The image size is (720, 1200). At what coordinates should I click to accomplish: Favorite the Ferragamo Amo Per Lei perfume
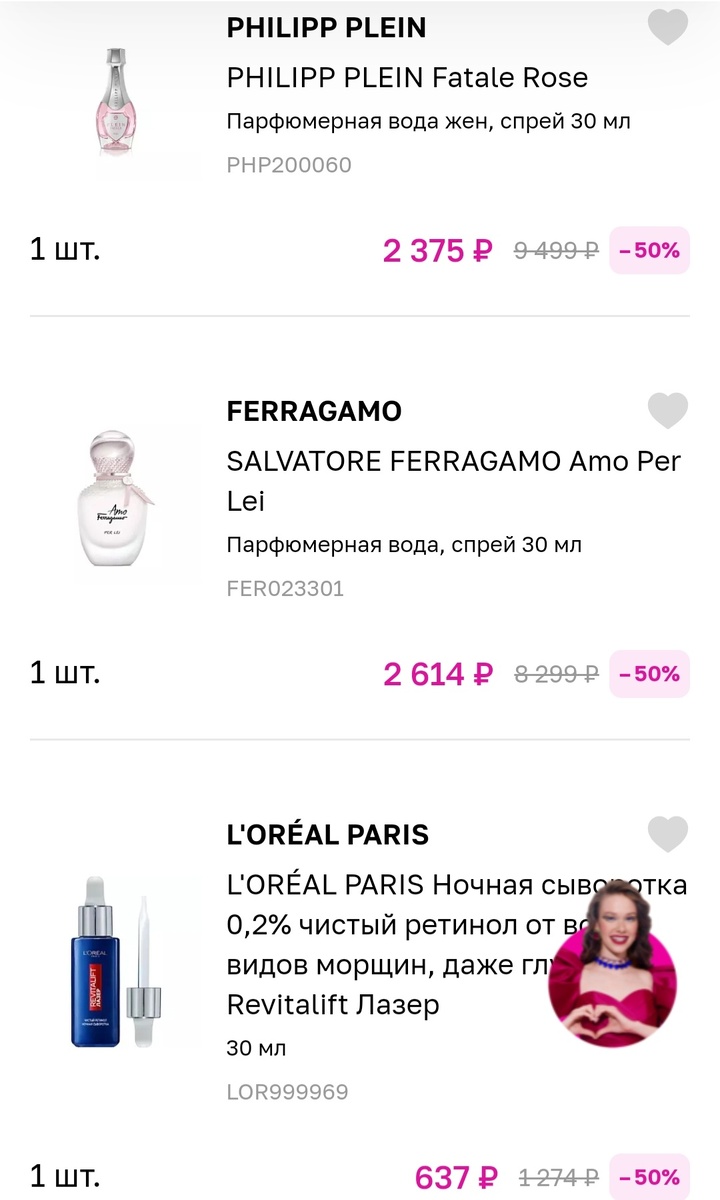pyautogui.click(x=668, y=411)
